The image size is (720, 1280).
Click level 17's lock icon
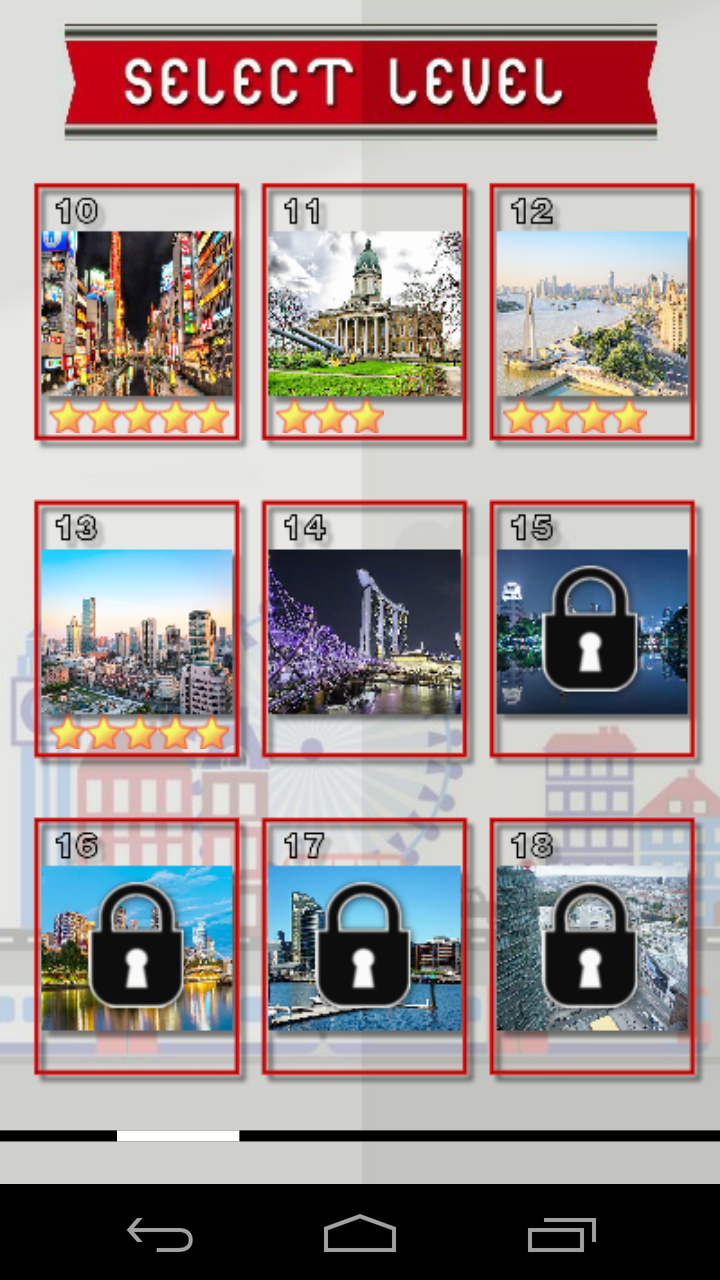coord(365,945)
